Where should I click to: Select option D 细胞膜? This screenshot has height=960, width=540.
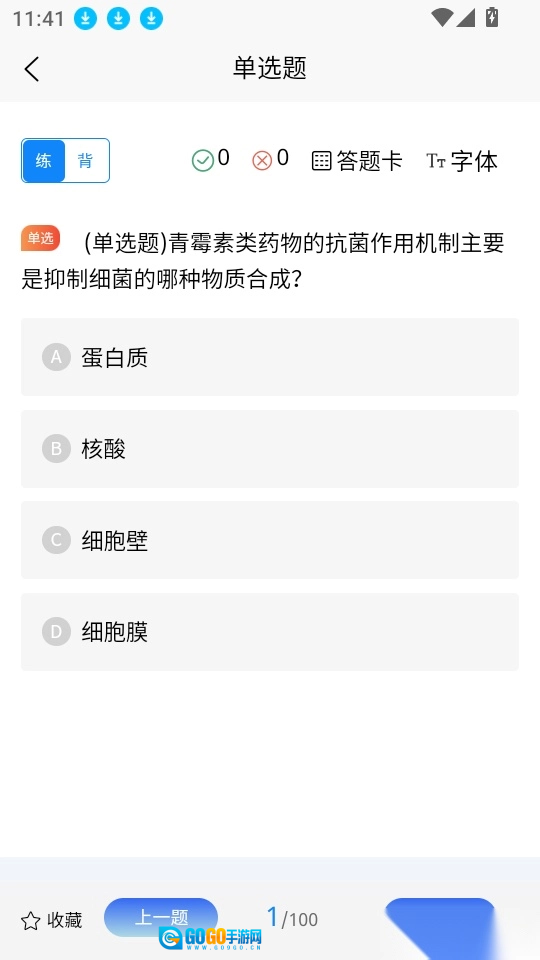(270, 632)
